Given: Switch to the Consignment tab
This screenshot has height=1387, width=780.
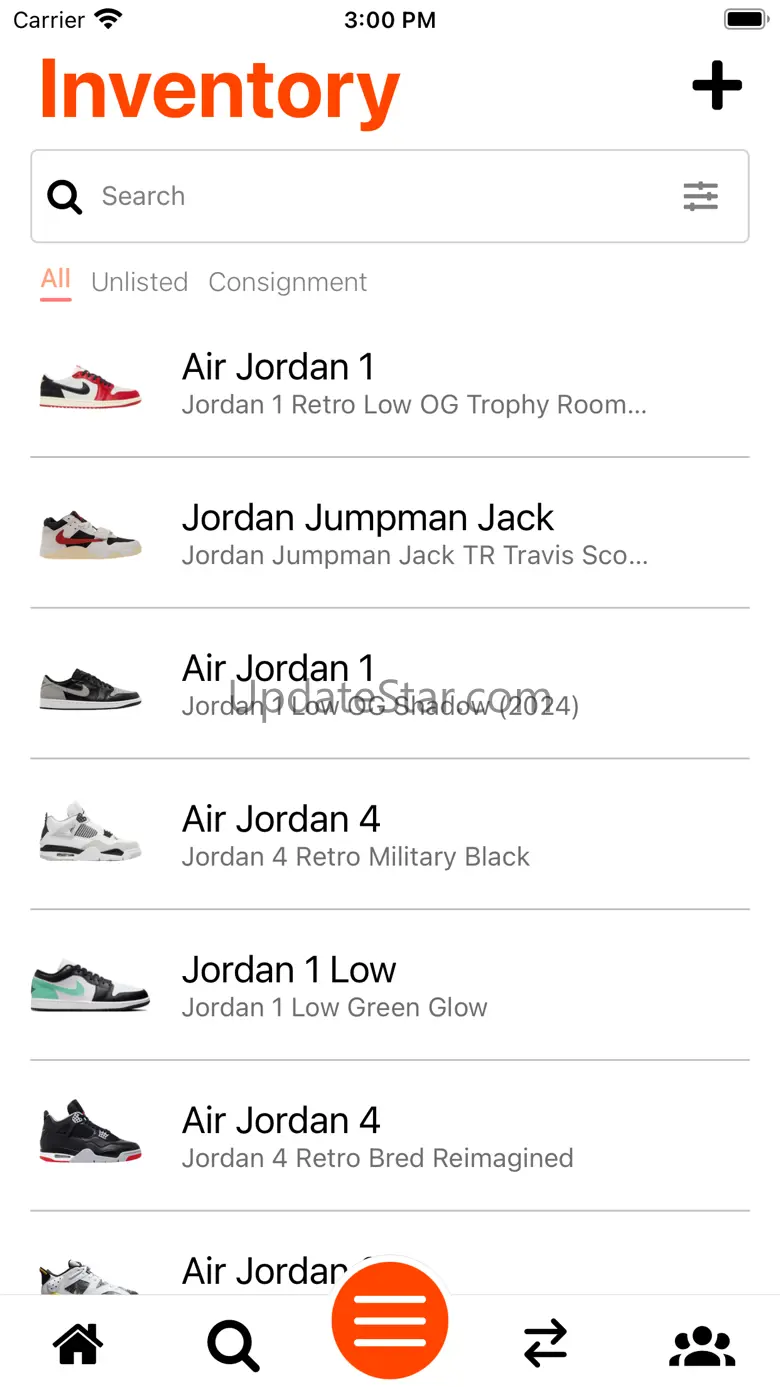Looking at the screenshot, I should (x=287, y=282).
